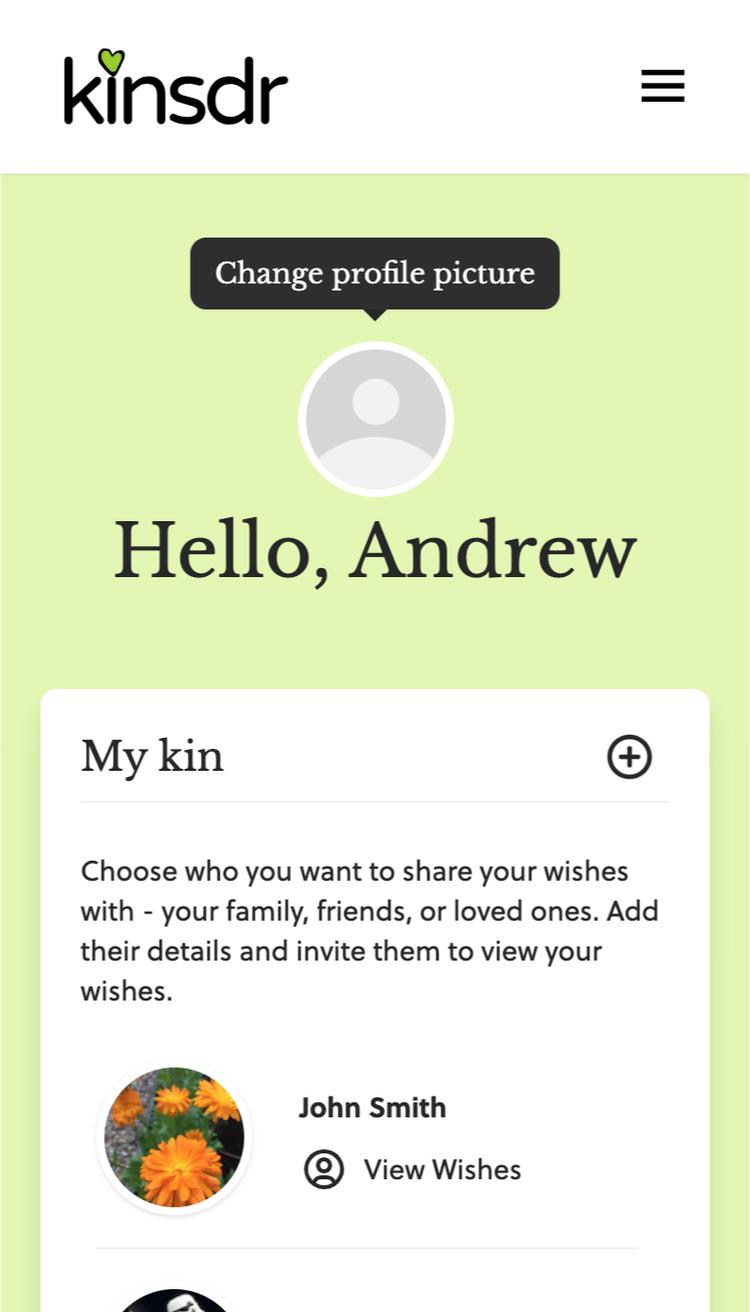Viewport: 750px width, 1312px height.
Task: Open the hamburger menu
Action: (x=662, y=86)
